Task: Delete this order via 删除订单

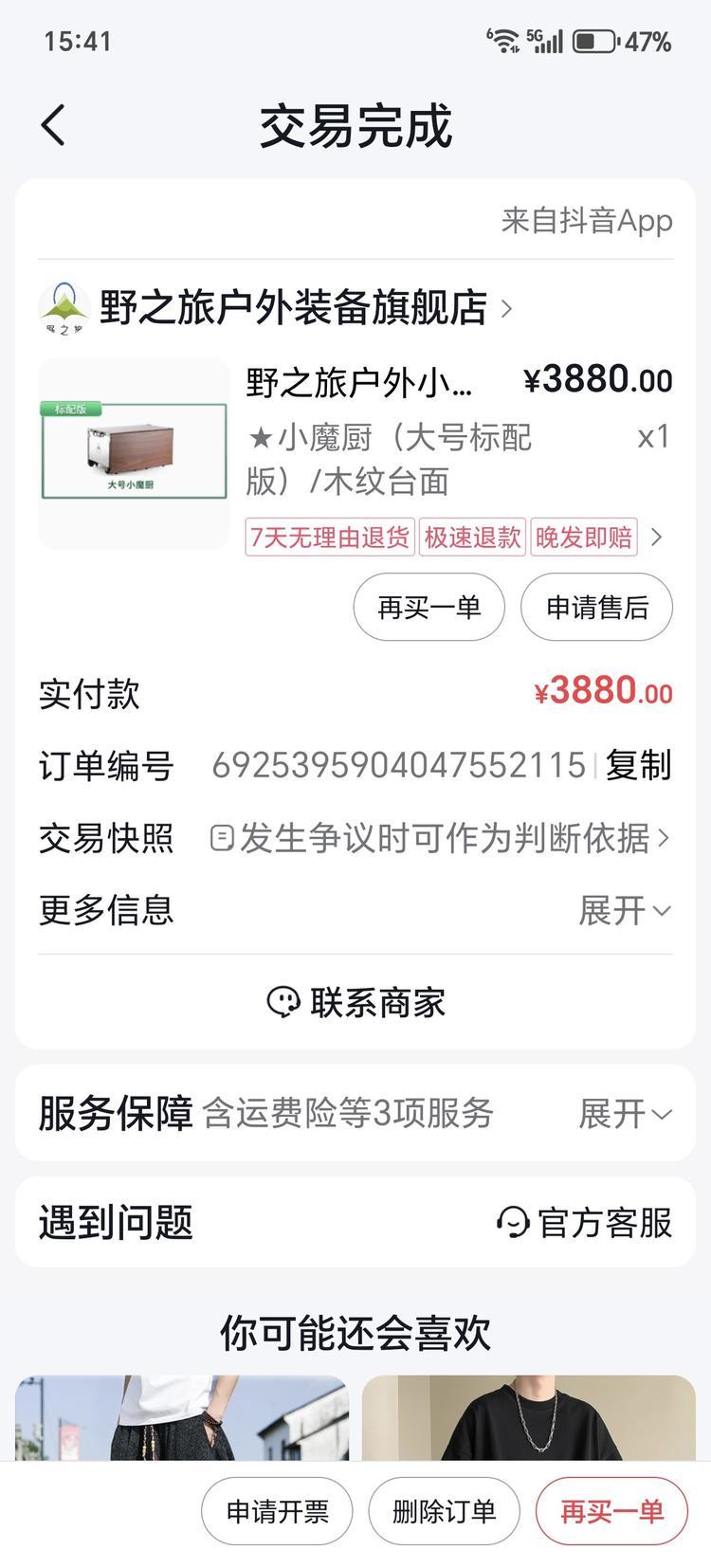Action: pos(444,1511)
